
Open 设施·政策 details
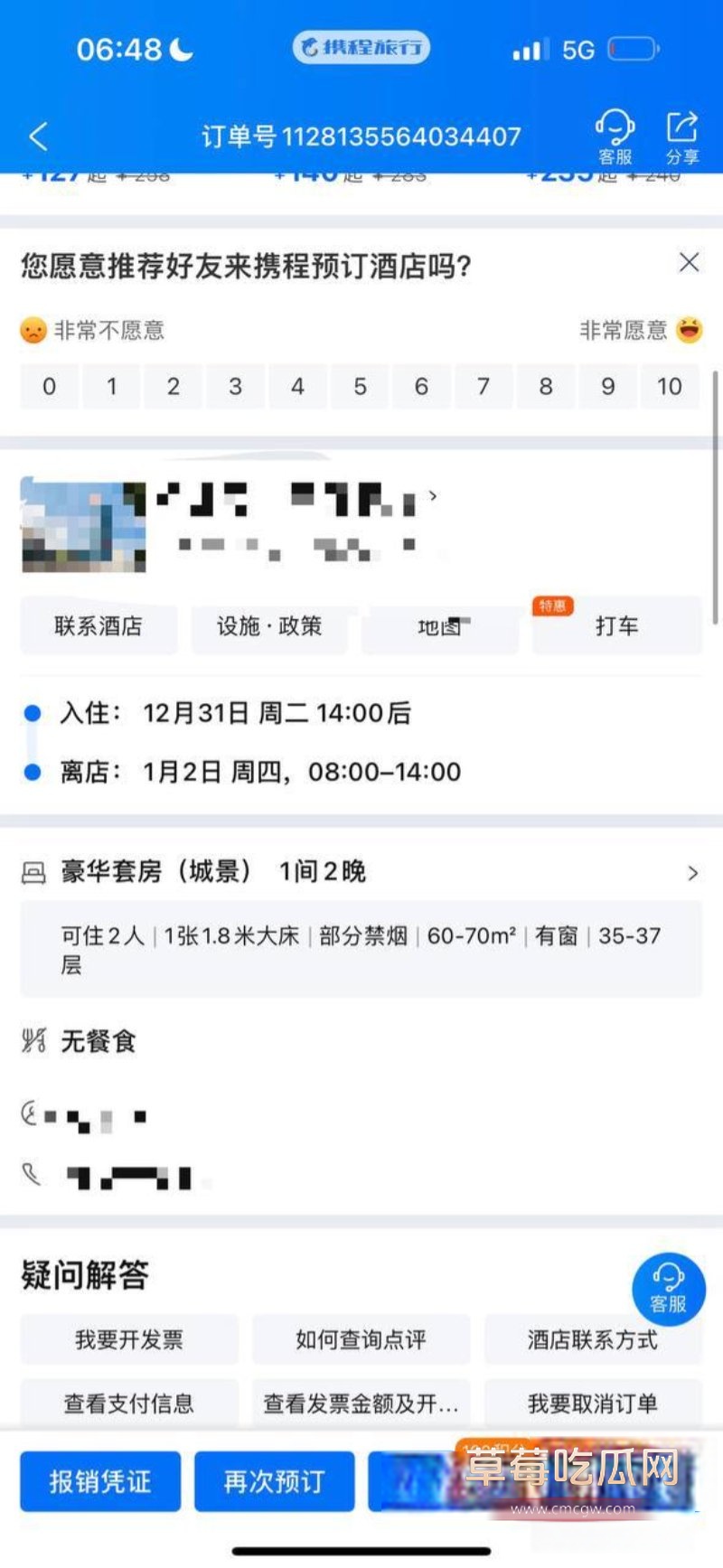click(x=269, y=625)
